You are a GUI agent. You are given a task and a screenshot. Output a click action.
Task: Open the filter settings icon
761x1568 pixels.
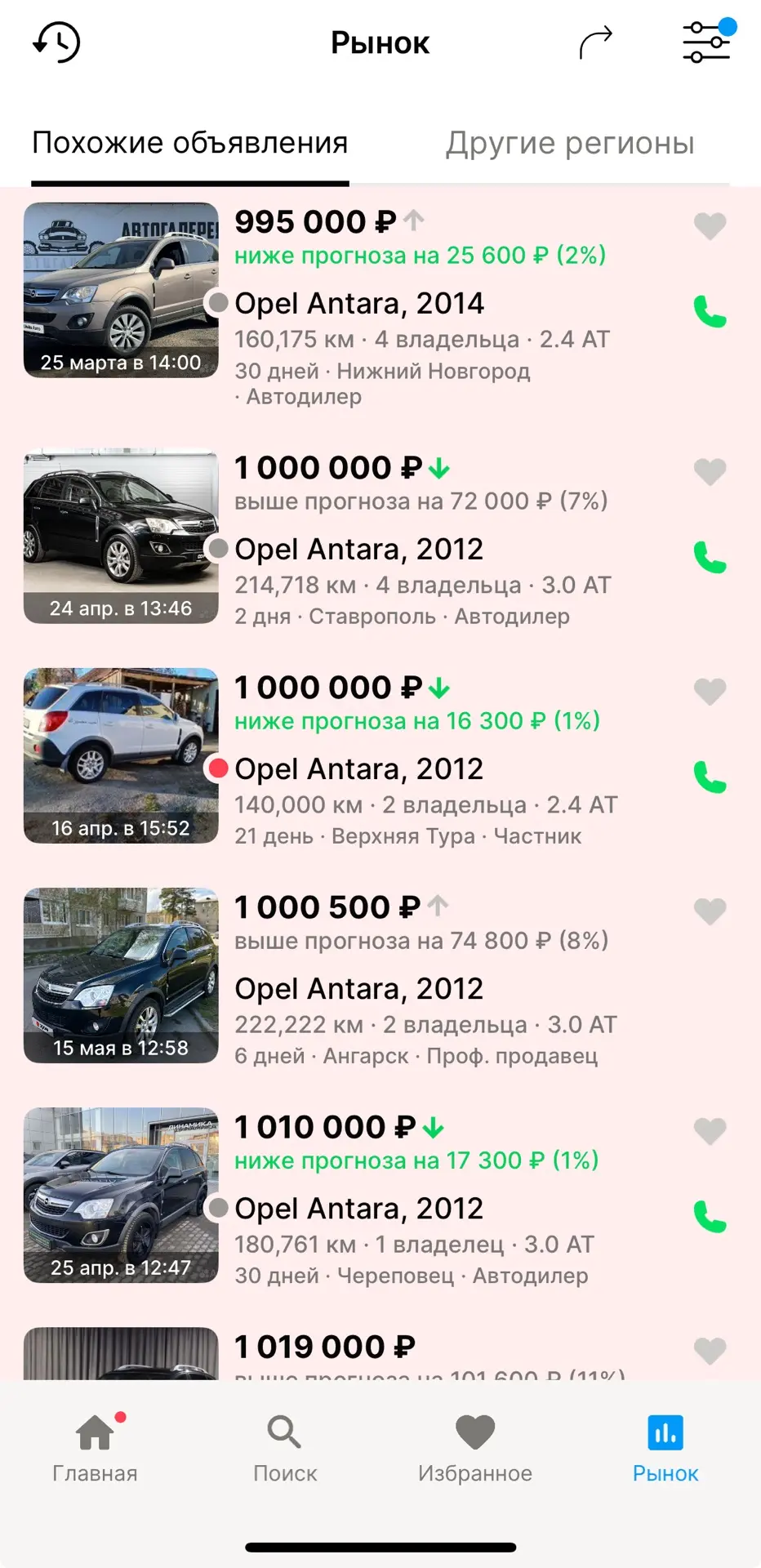tap(707, 41)
